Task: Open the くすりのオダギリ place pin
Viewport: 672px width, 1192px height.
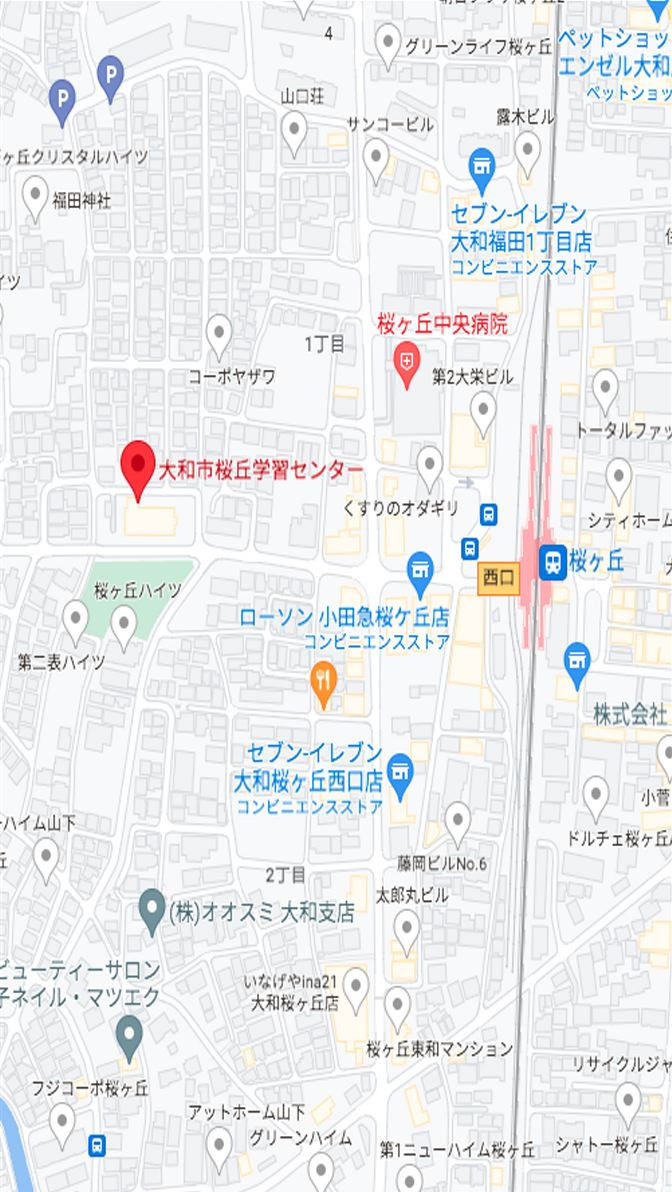Action: point(429,465)
